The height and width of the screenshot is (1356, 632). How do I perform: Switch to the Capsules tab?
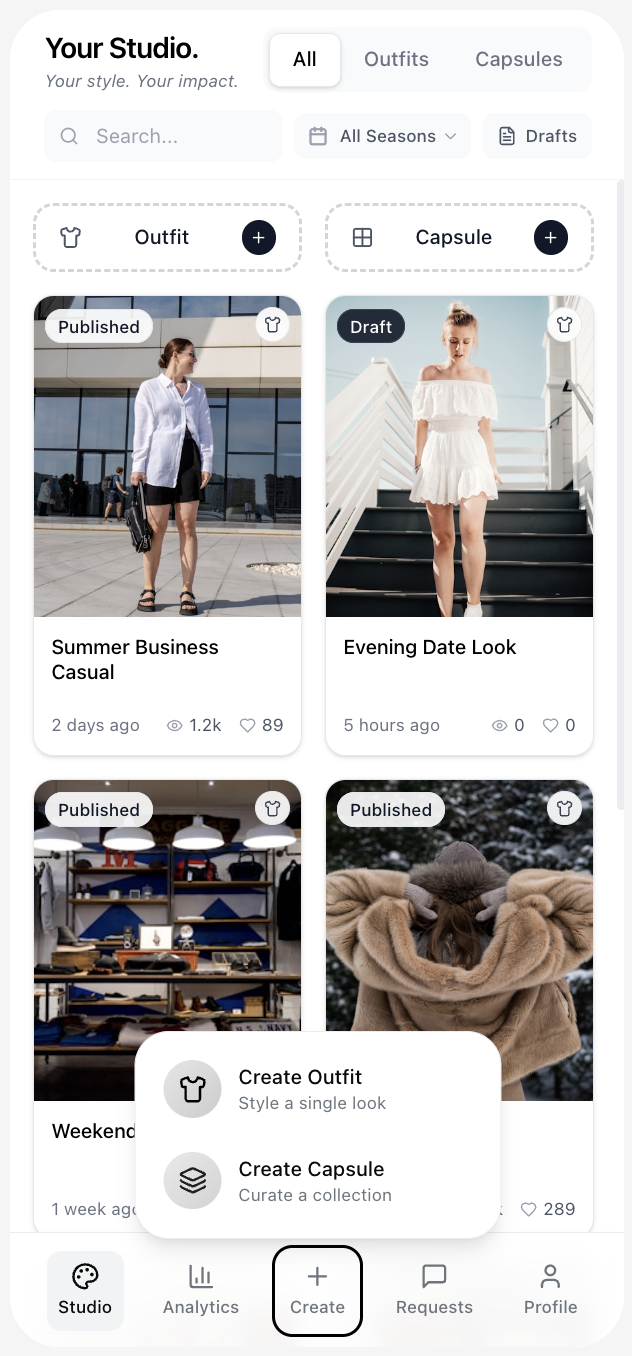[518, 59]
